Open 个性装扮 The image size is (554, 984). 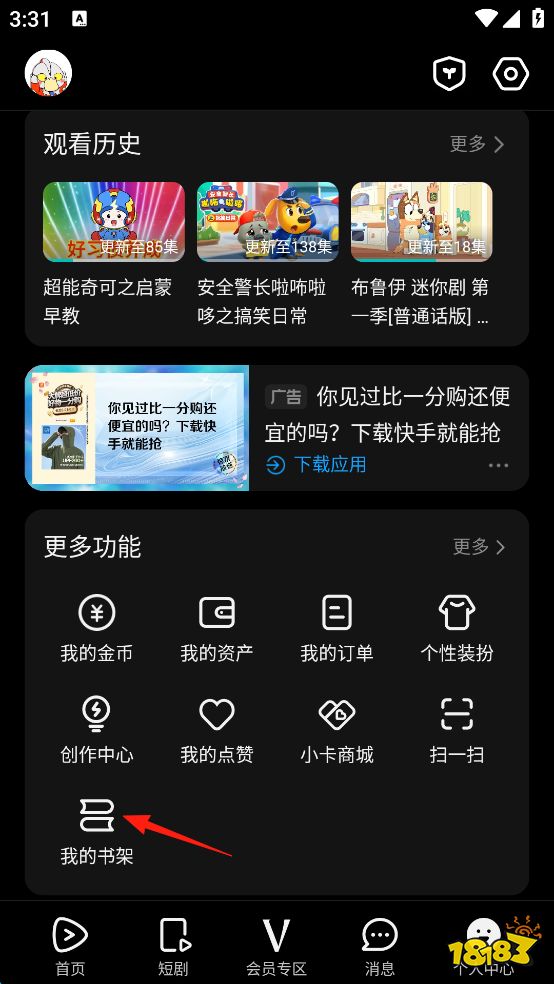point(457,628)
